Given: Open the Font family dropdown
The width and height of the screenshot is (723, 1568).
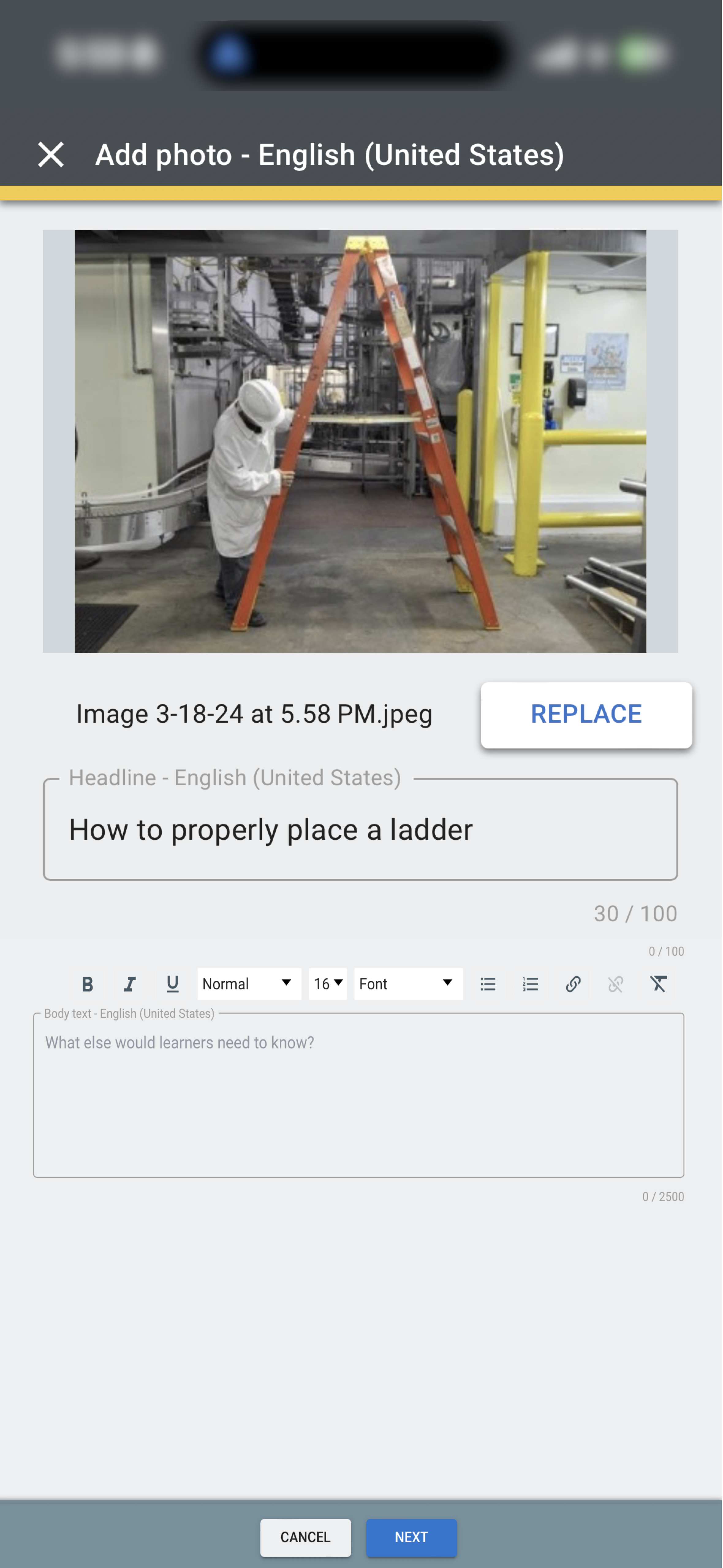Looking at the screenshot, I should click(x=408, y=984).
